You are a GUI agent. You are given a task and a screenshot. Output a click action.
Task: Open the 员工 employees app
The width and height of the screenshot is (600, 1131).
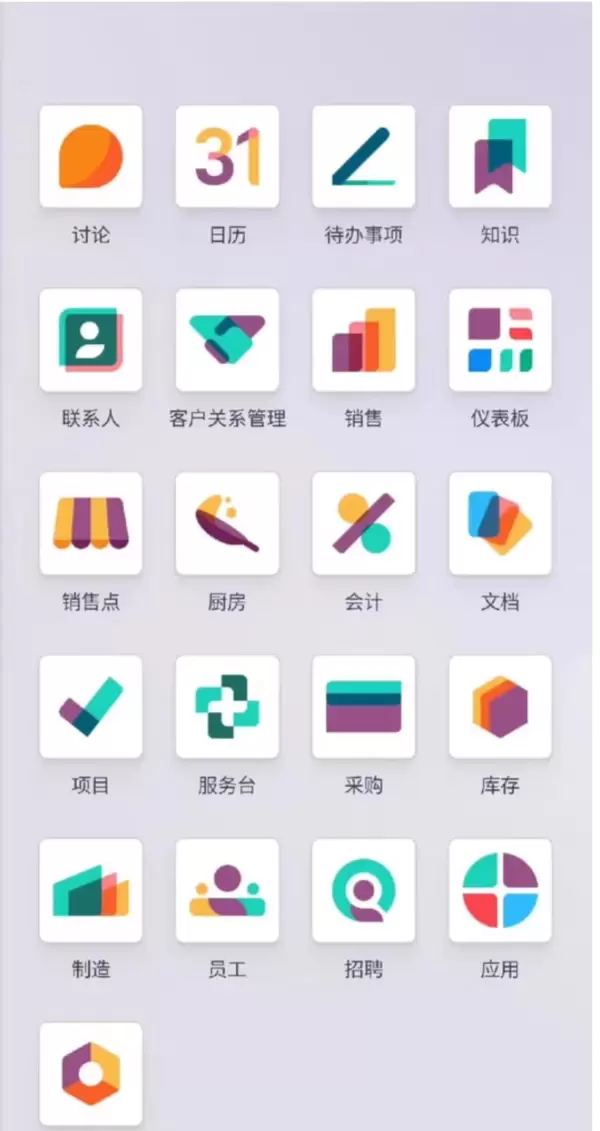[227, 890]
